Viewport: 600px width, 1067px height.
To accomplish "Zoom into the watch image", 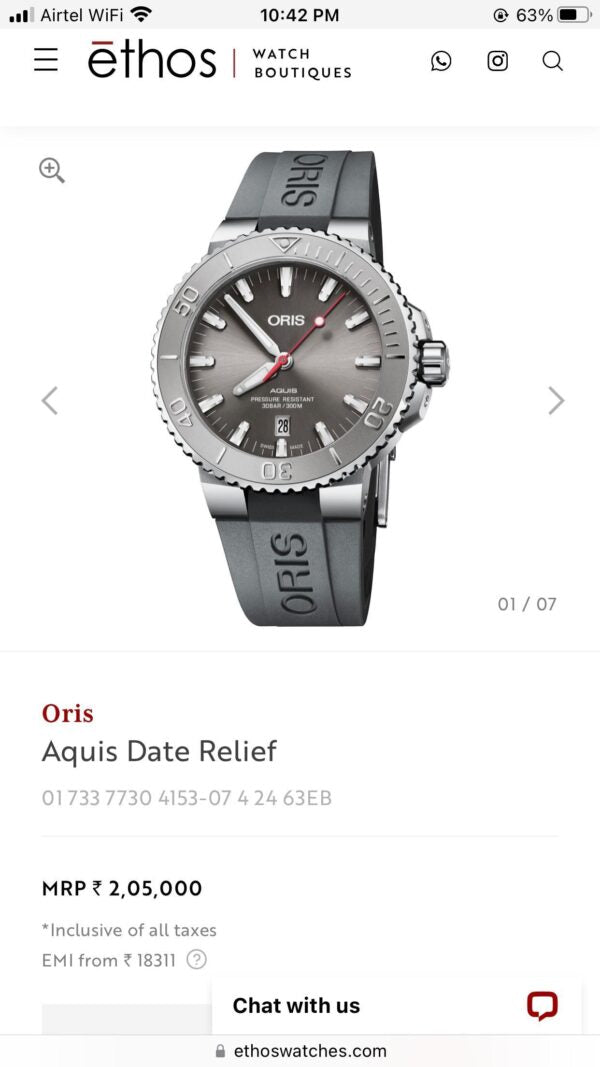I will click(x=52, y=170).
